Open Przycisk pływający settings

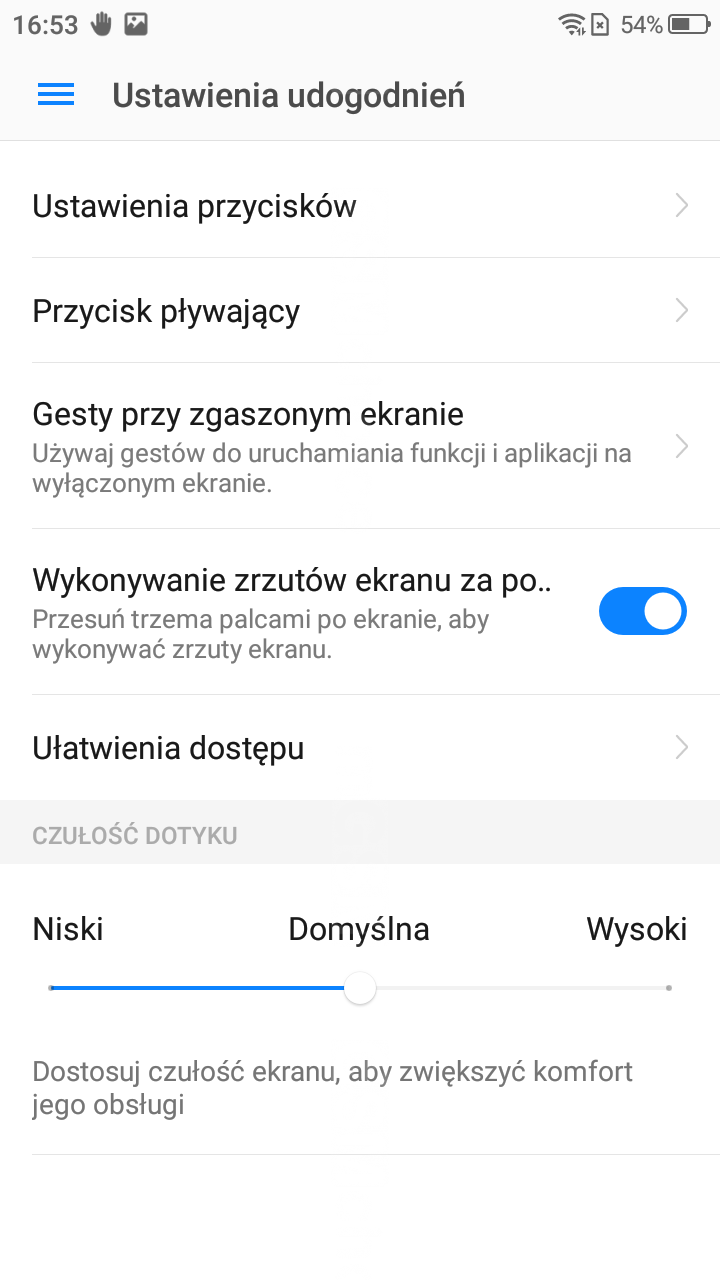coord(360,311)
